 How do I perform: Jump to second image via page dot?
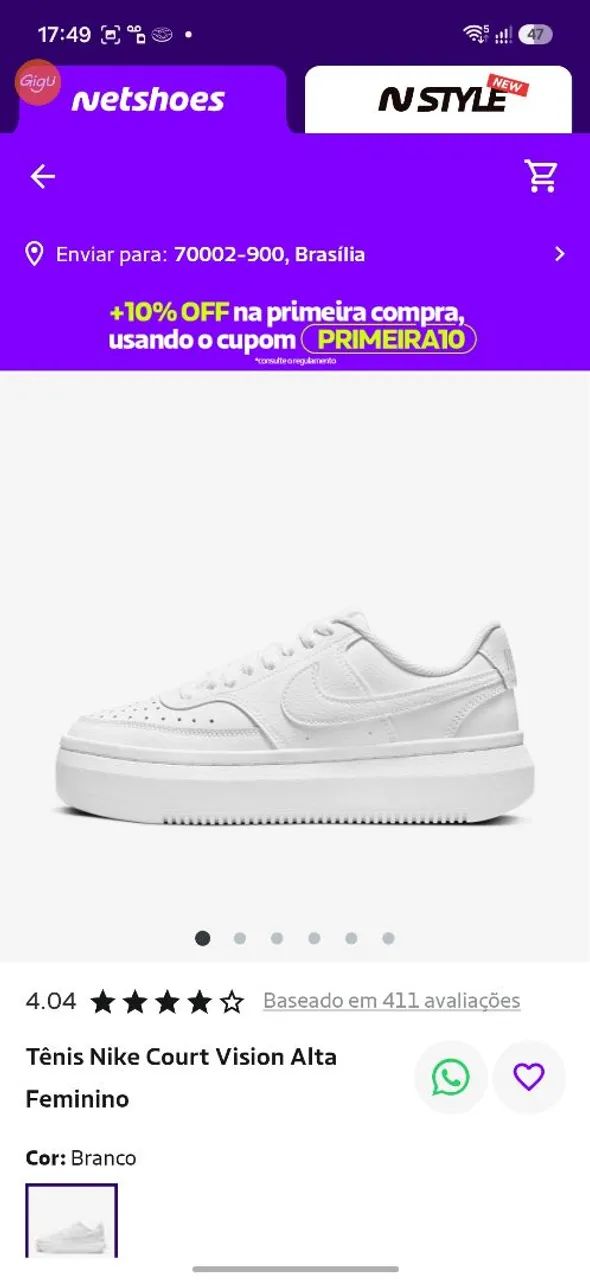click(240, 938)
